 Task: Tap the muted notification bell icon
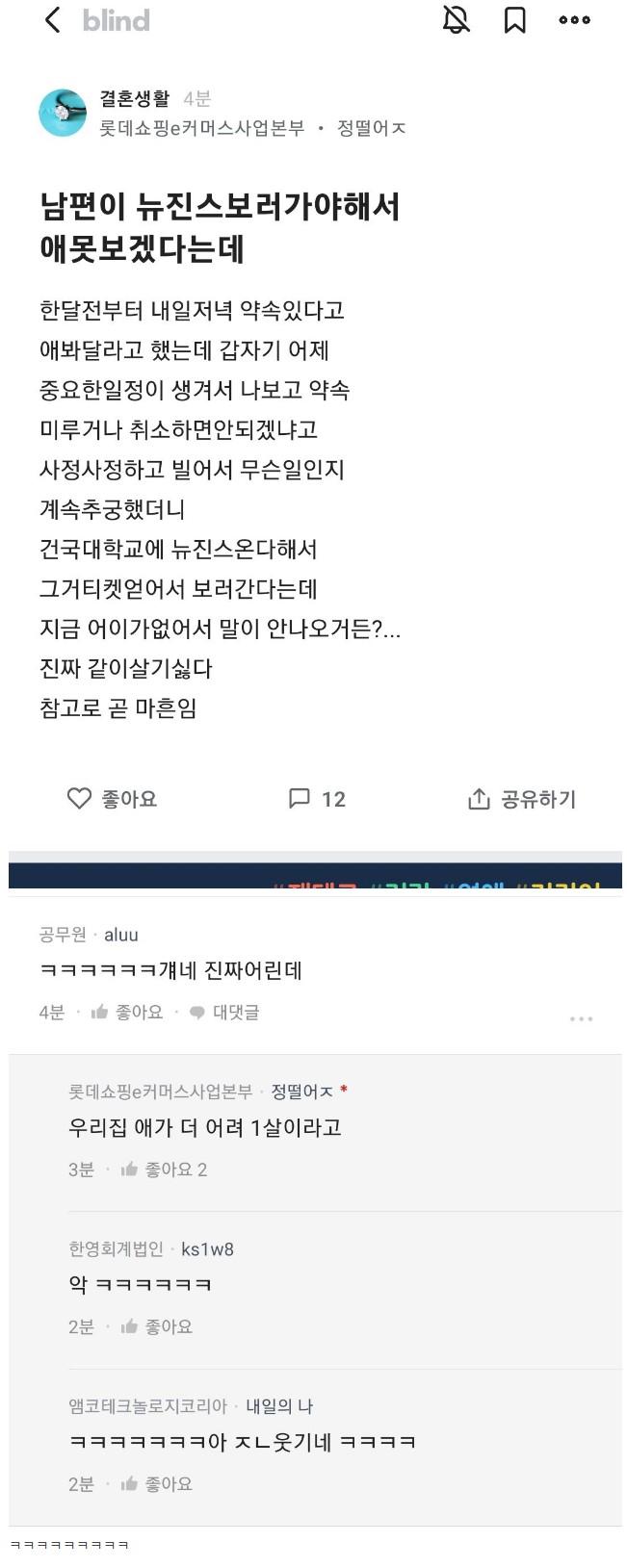456,20
